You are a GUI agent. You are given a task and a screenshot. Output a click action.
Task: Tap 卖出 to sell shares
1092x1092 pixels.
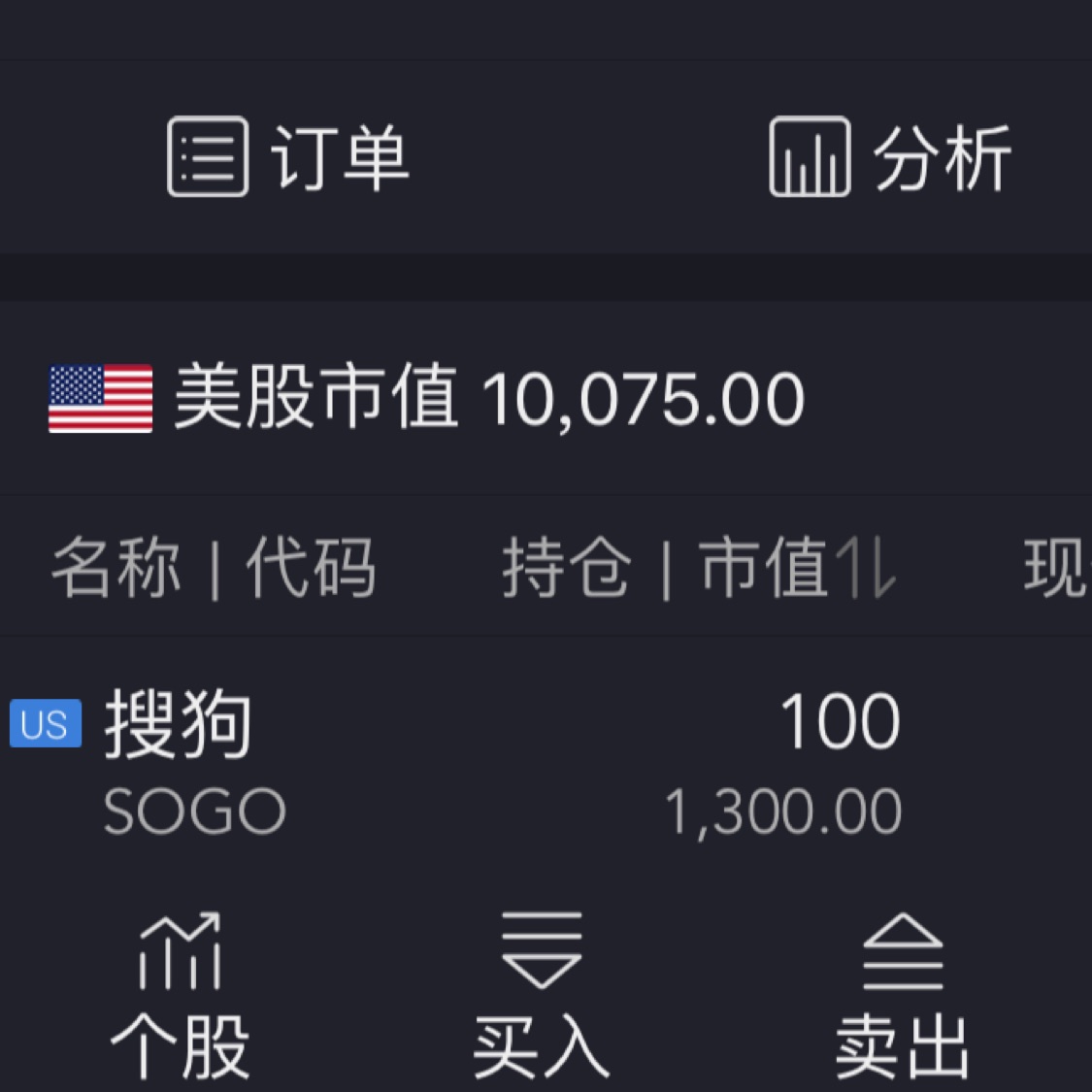pyautogui.click(x=902, y=998)
